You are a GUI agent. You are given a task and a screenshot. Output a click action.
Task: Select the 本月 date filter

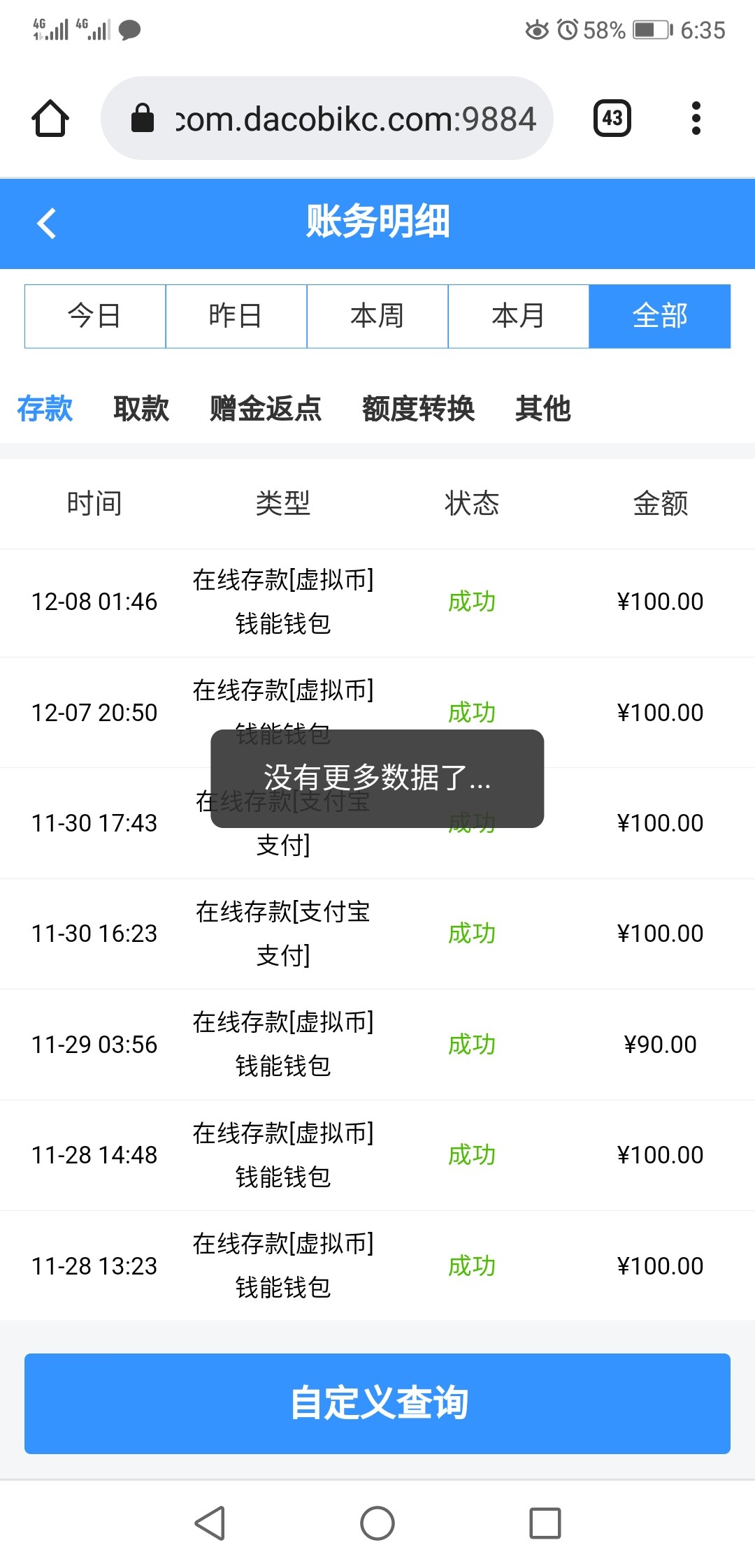click(518, 316)
